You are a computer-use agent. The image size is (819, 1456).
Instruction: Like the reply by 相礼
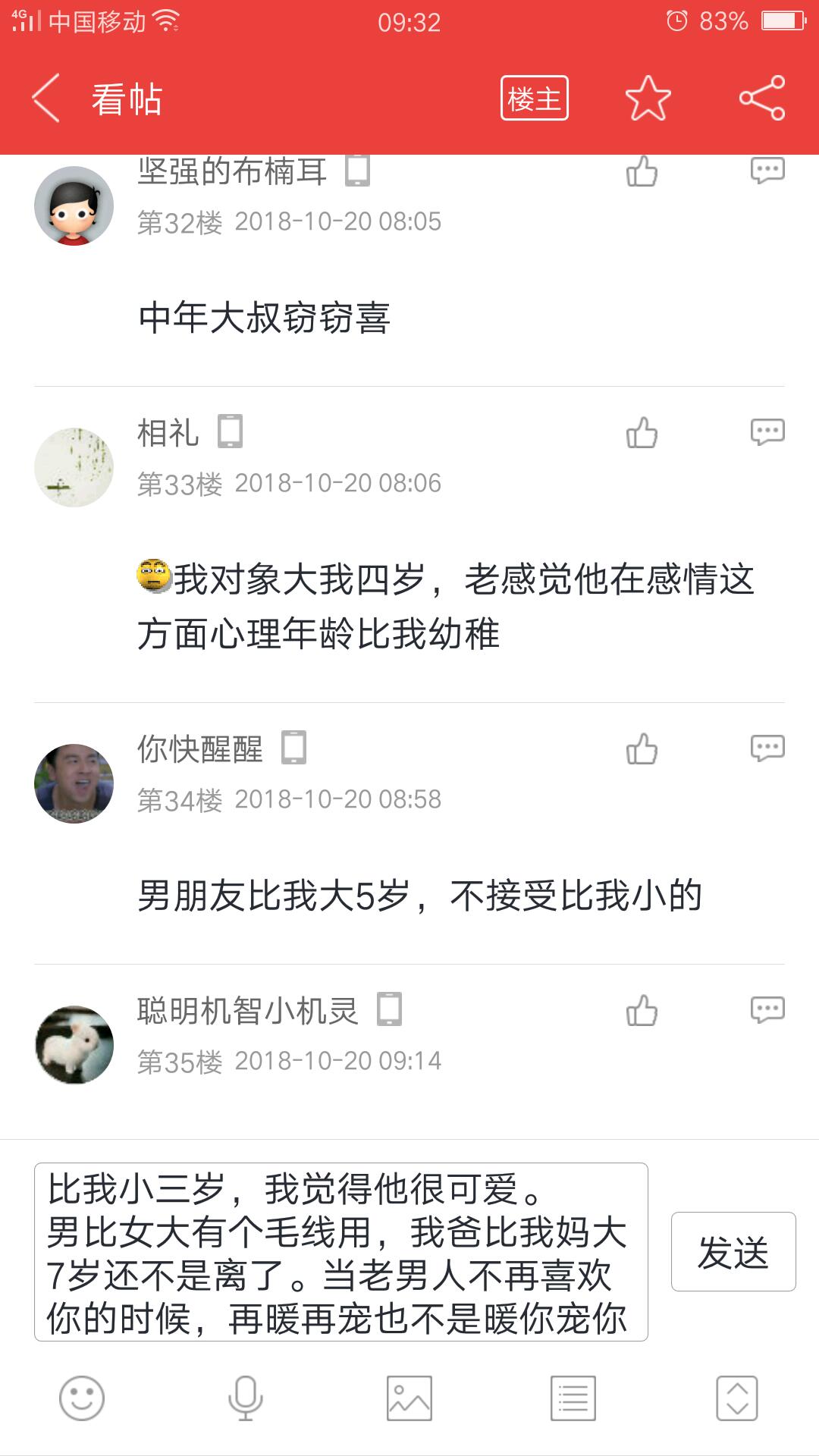[642, 433]
